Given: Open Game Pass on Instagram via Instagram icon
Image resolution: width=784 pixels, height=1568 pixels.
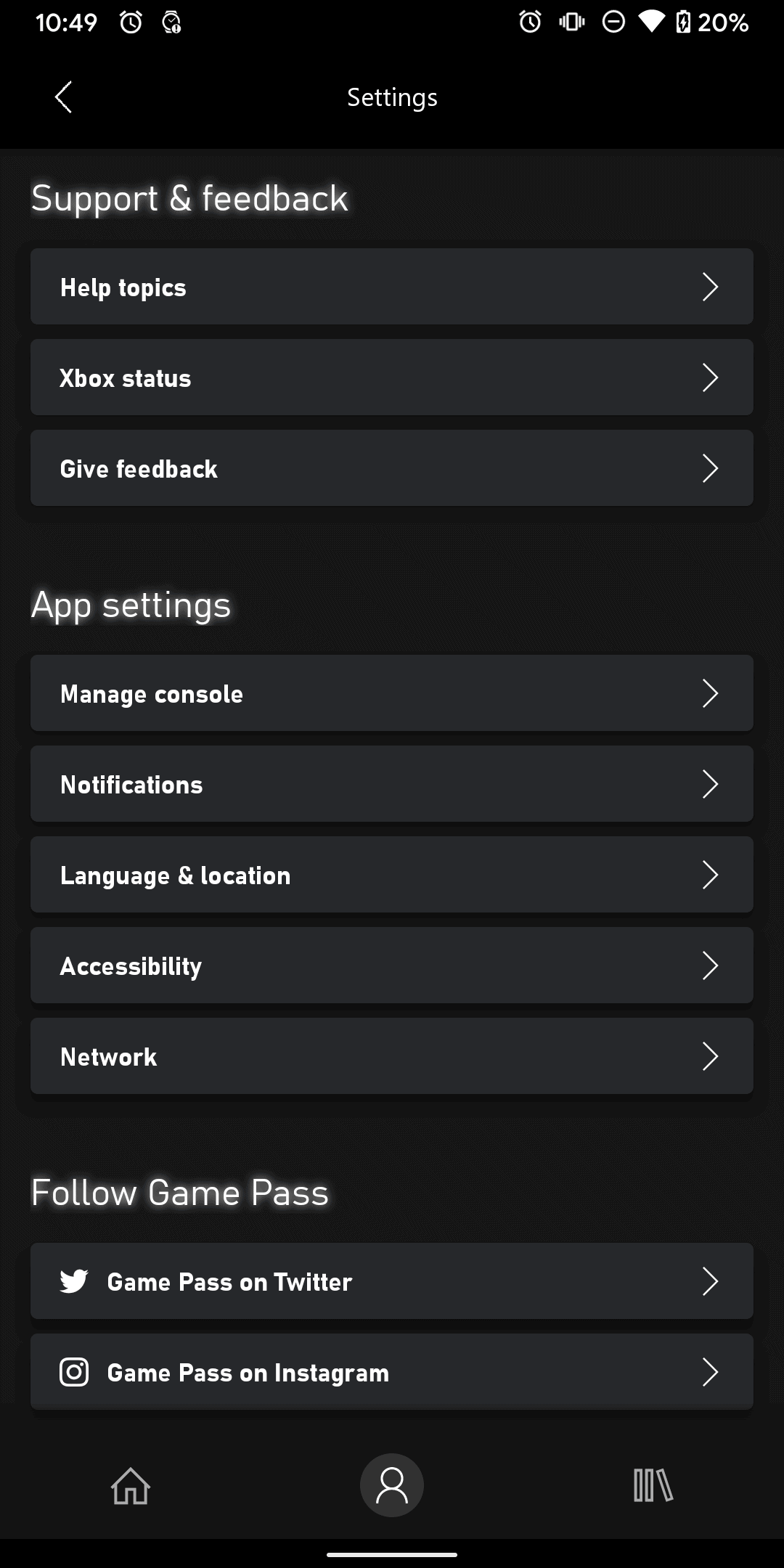Looking at the screenshot, I should coord(75,1372).
